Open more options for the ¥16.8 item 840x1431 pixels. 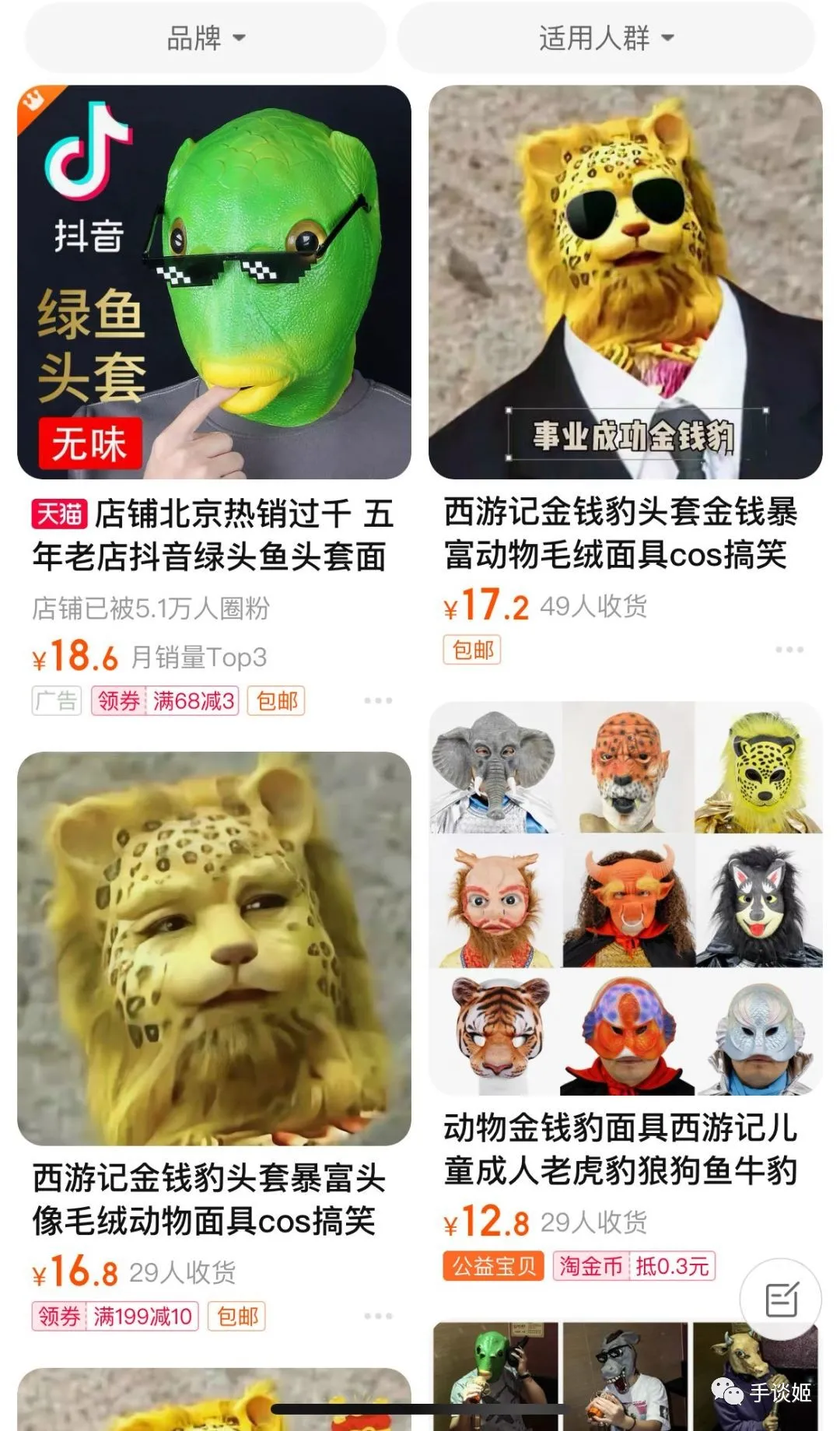tap(378, 1316)
